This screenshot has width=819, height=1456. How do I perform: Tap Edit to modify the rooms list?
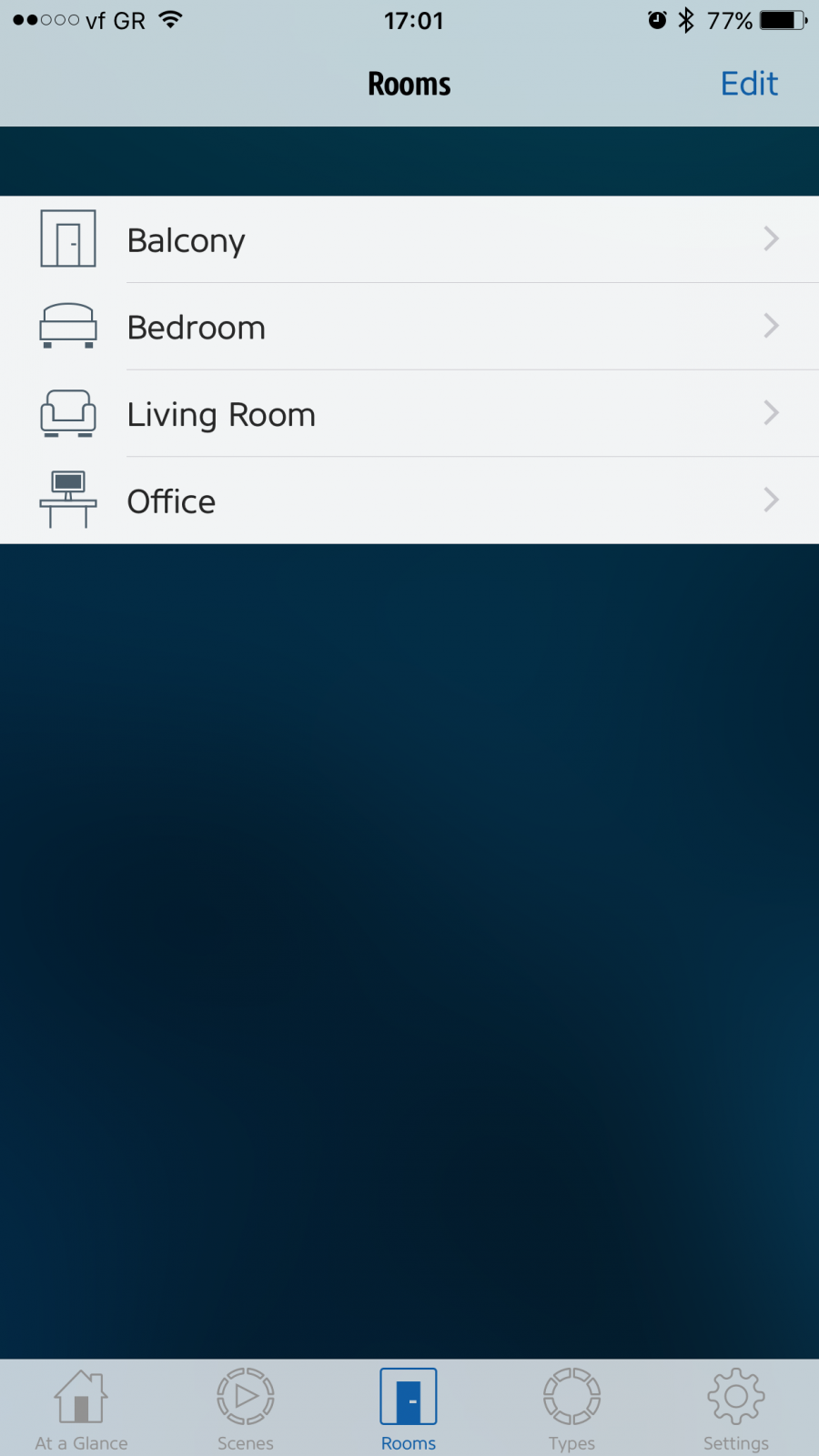pos(749,84)
